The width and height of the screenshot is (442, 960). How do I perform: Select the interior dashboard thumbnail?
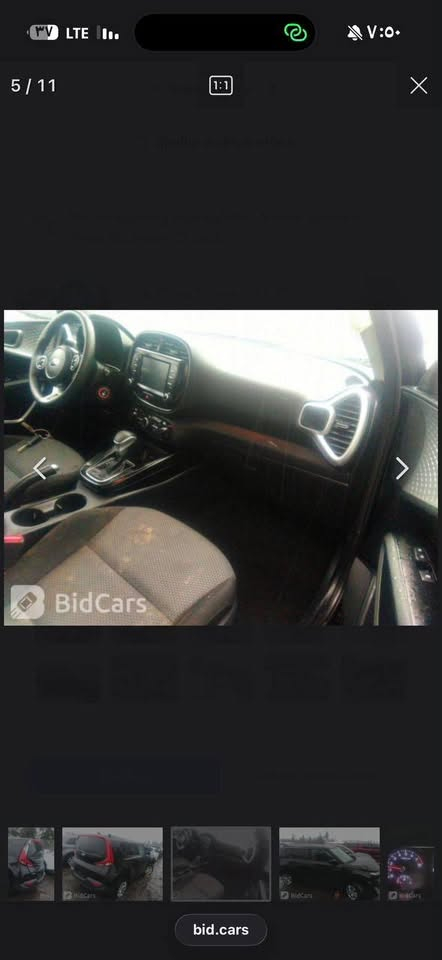tap(221, 864)
